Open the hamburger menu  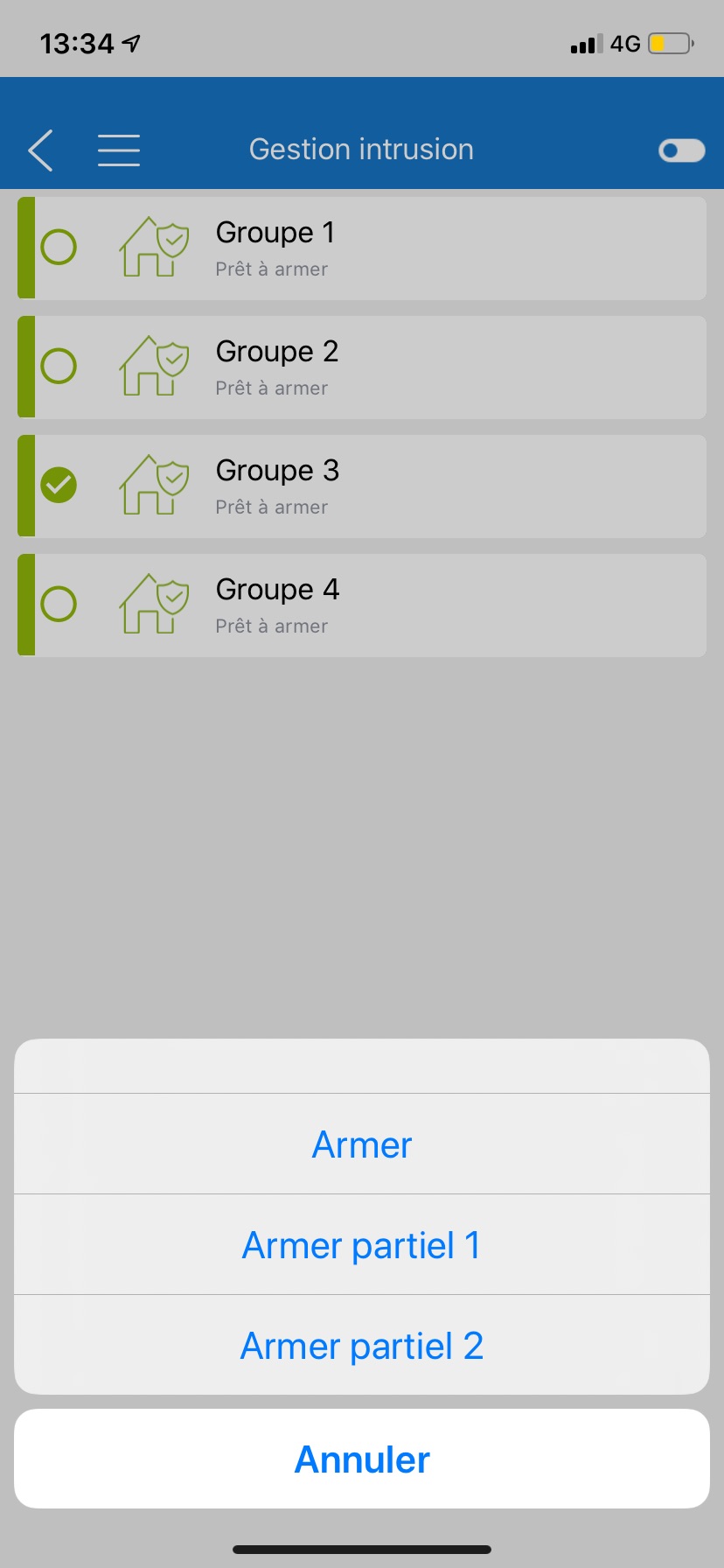119,150
